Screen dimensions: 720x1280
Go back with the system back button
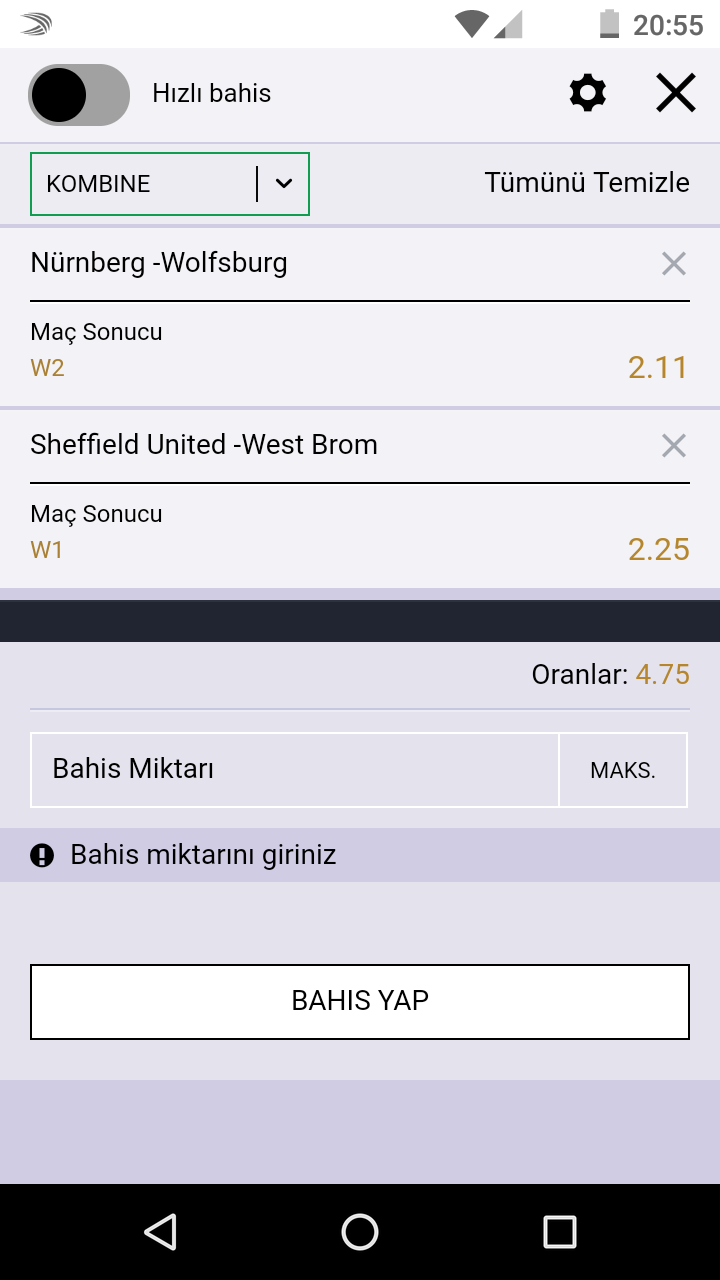tap(160, 1232)
